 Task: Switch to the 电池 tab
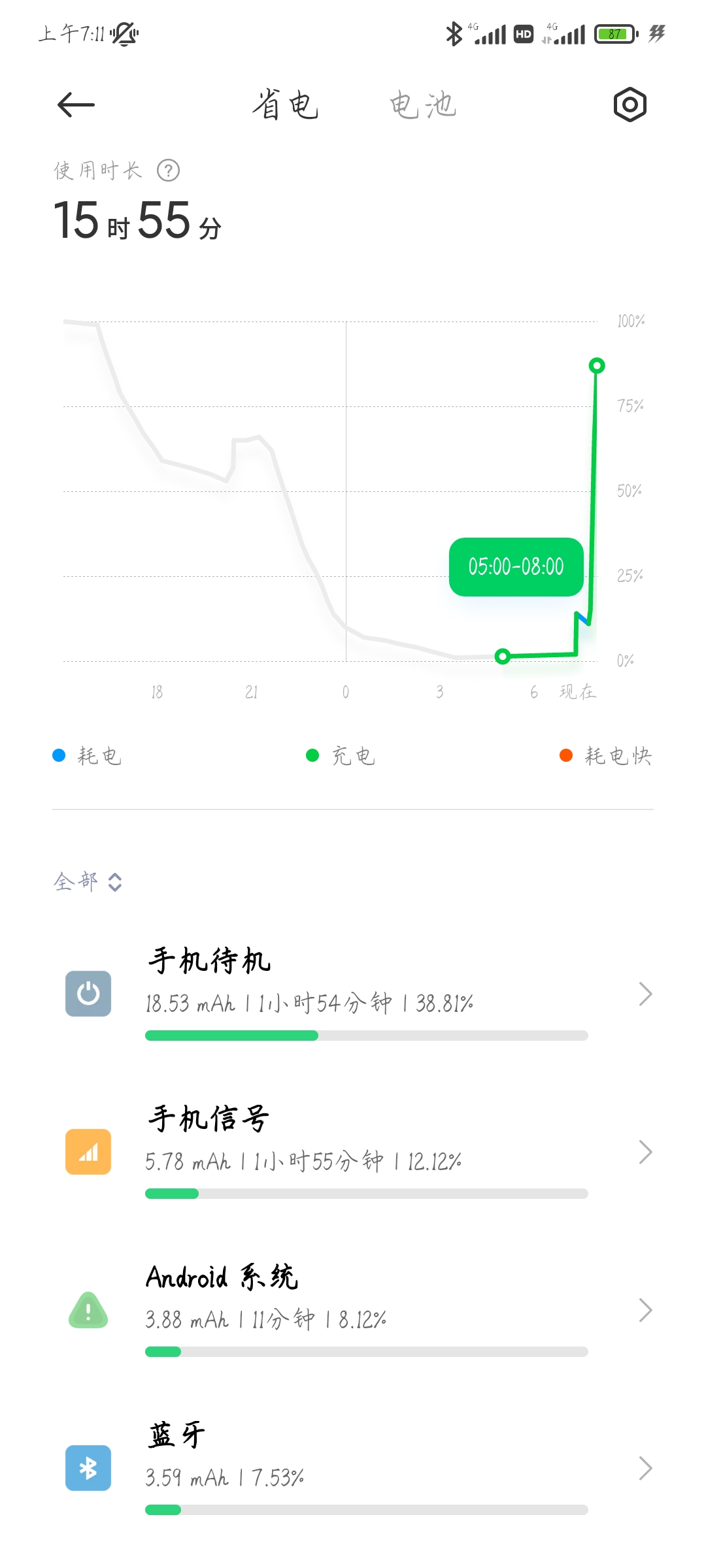[422, 105]
